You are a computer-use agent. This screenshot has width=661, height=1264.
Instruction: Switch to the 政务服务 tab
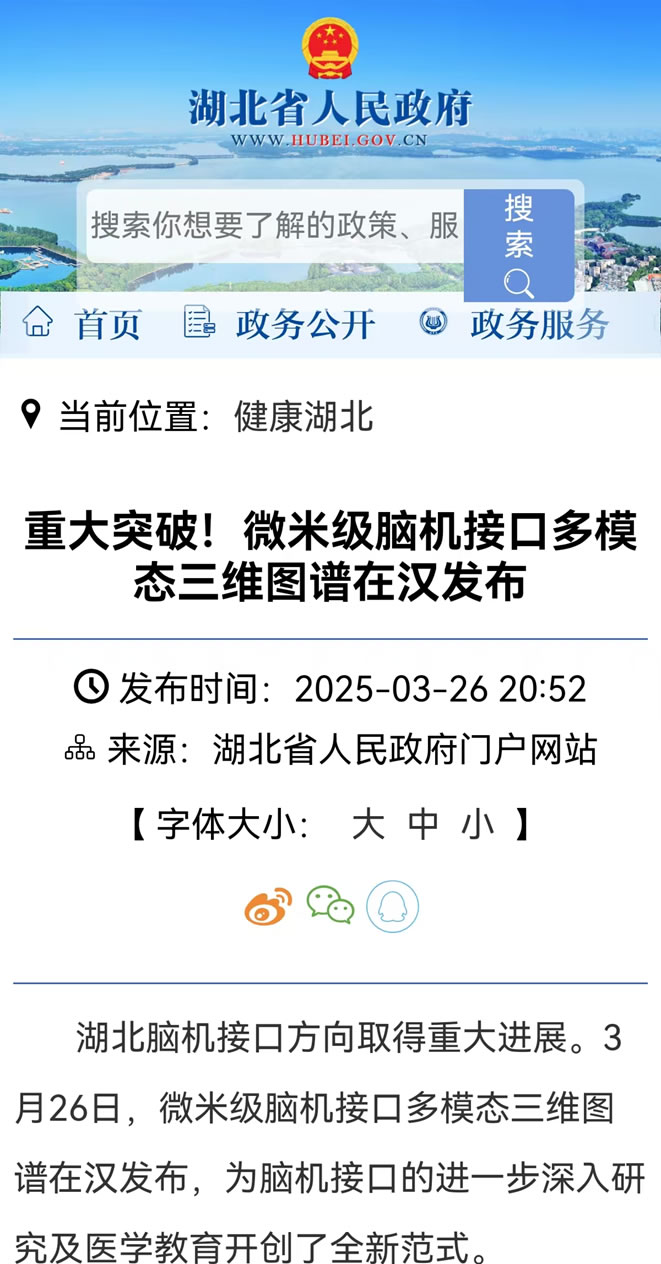pyautogui.click(x=516, y=324)
